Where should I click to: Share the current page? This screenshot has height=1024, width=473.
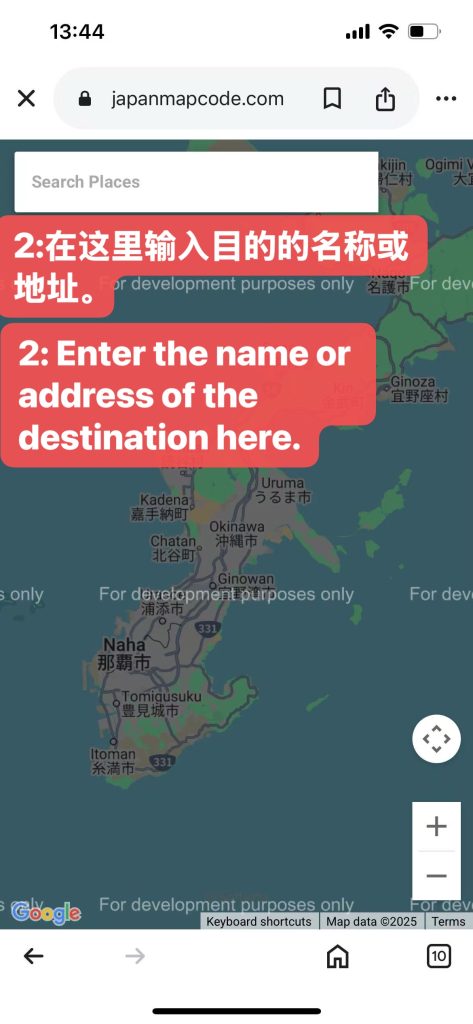pyautogui.click(x=385, y=99)
